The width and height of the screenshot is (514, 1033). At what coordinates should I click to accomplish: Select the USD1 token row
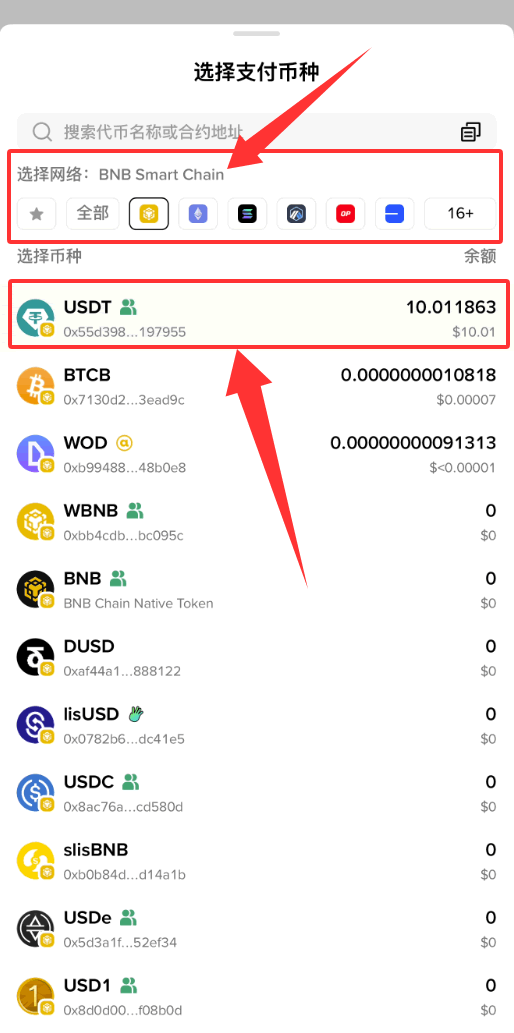pos(257,997)
